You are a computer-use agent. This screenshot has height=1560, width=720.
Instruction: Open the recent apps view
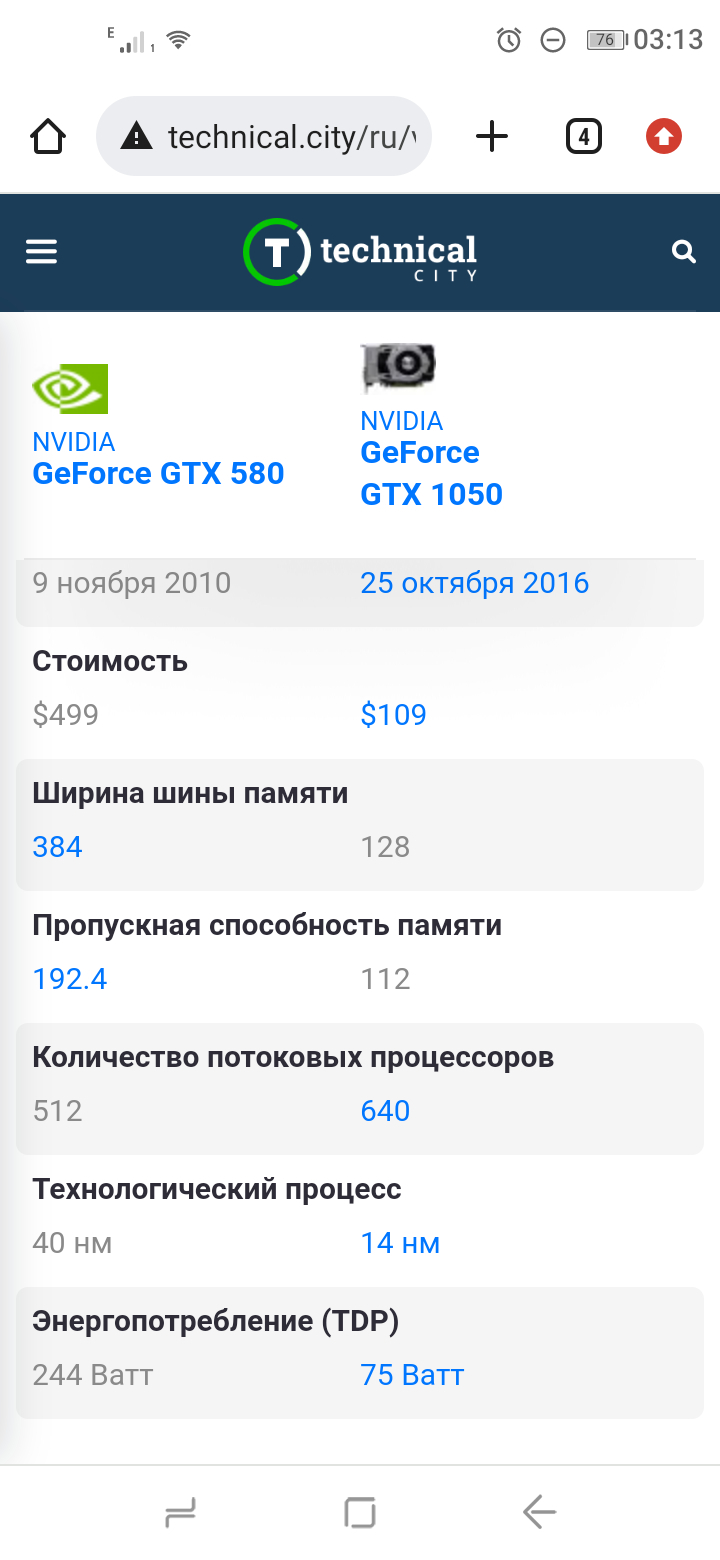(181, 1512)
